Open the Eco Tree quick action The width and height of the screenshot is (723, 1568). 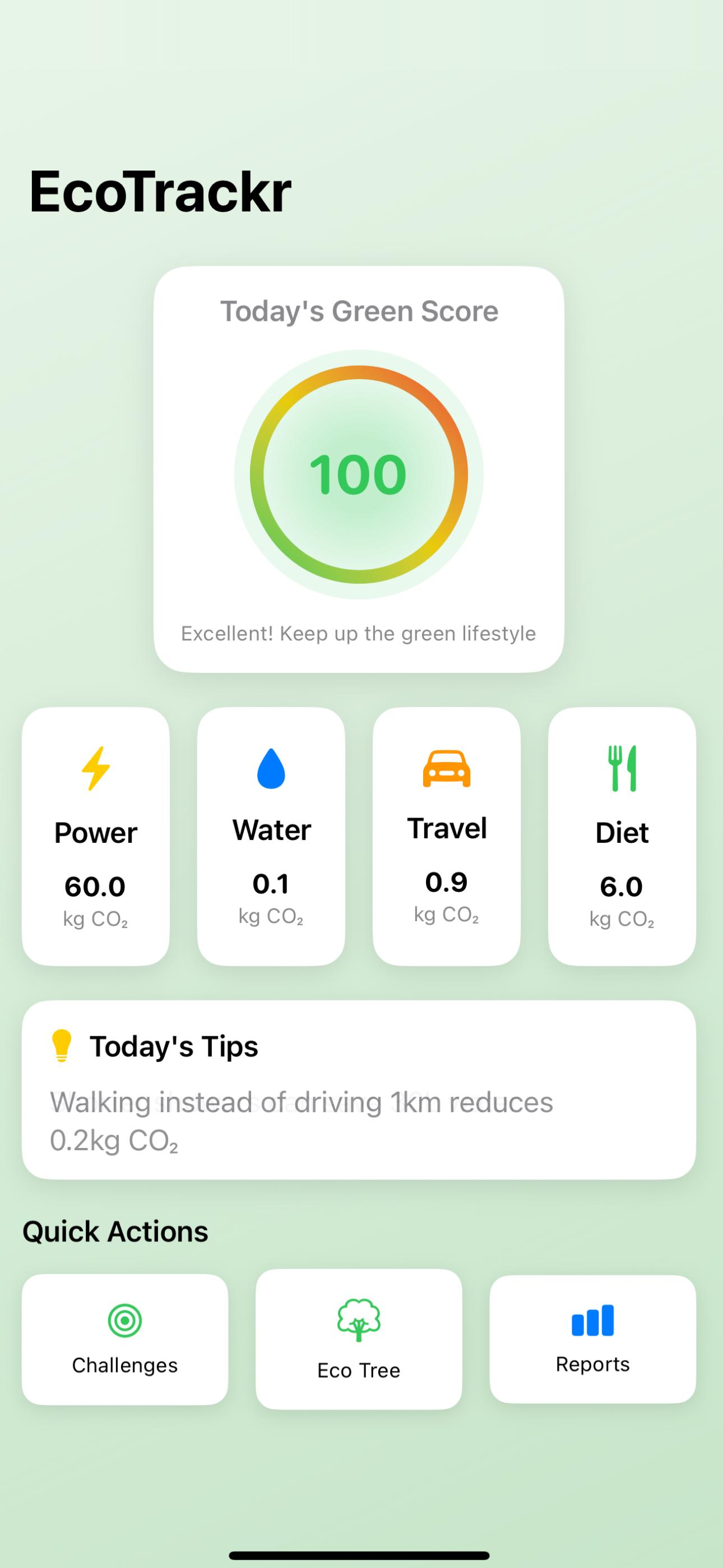tap(359, 1342)
